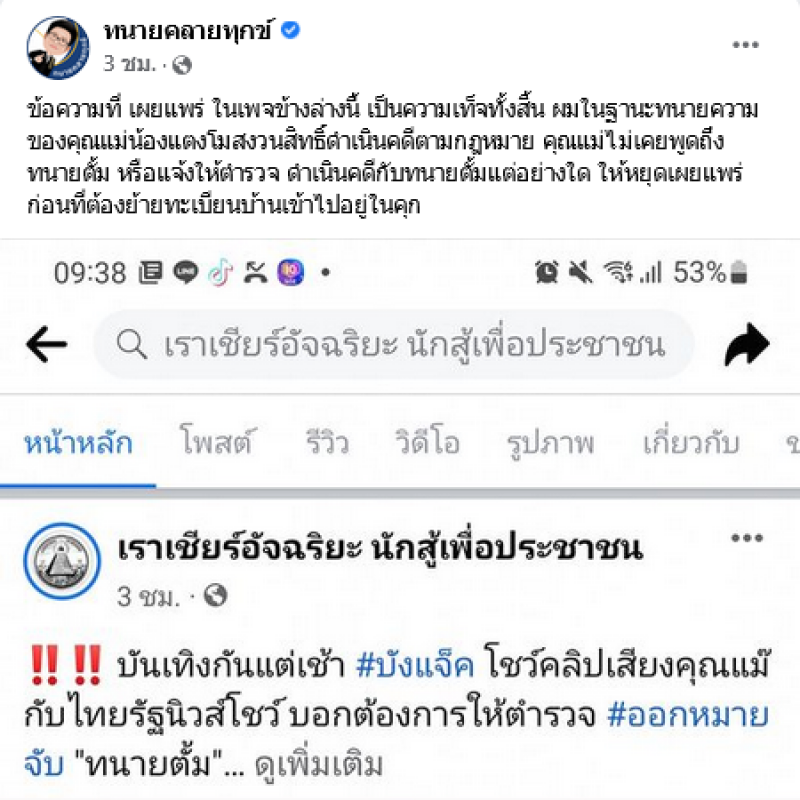The image size is (800, 800).
Task: Open the attached screenshot image in post
Action: 400,520
